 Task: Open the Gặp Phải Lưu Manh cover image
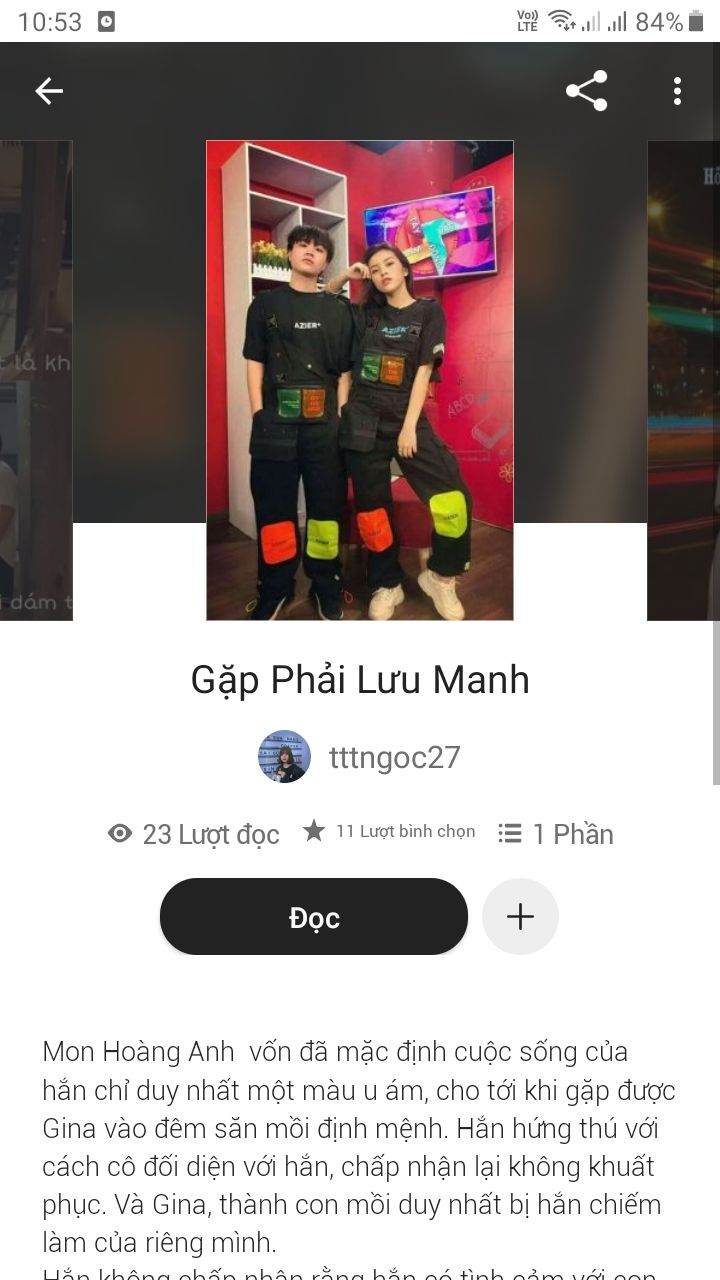click(x=360, y=380)
